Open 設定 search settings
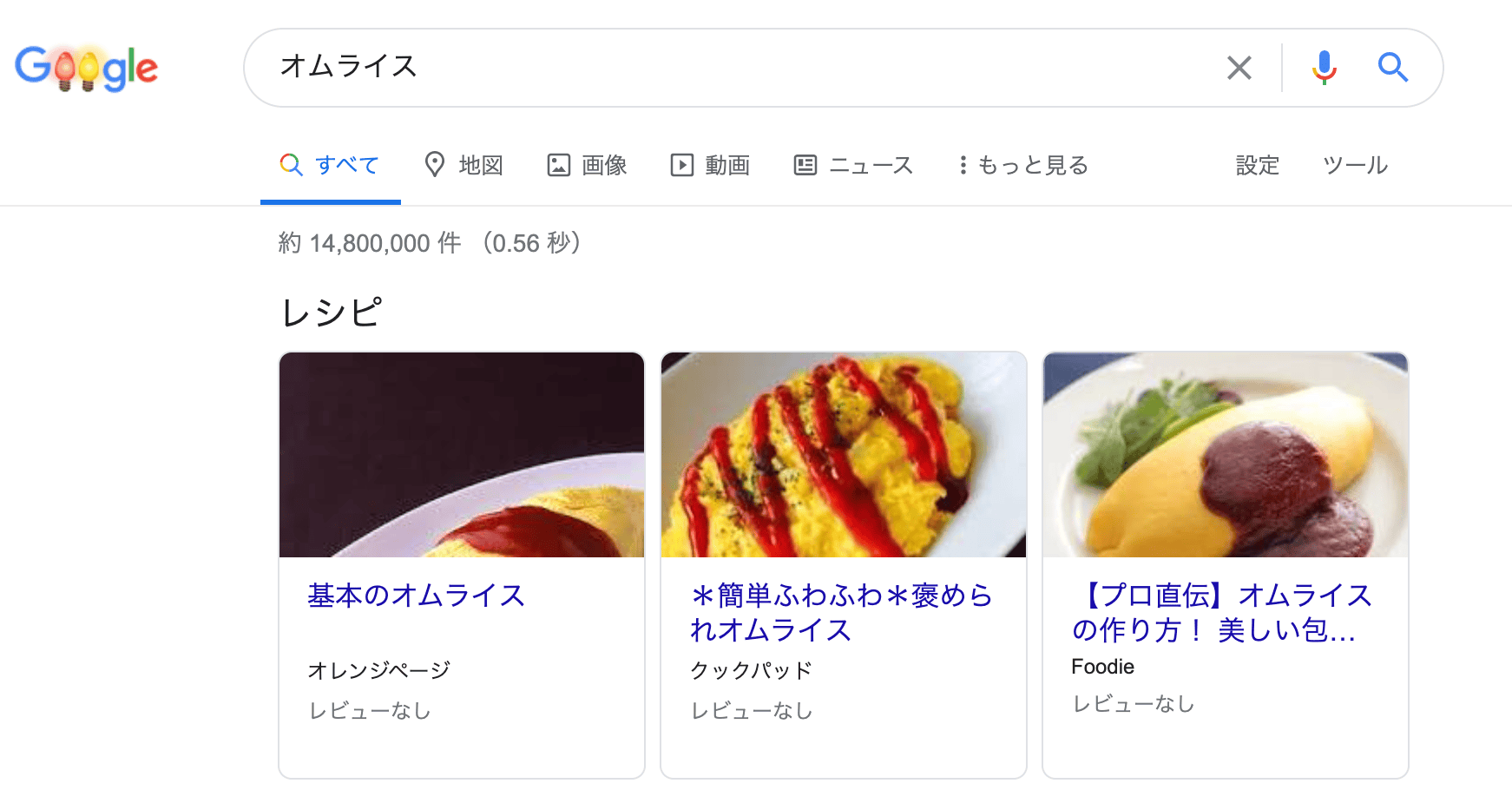The image size is (1512, 790). tap(1258, 165)
